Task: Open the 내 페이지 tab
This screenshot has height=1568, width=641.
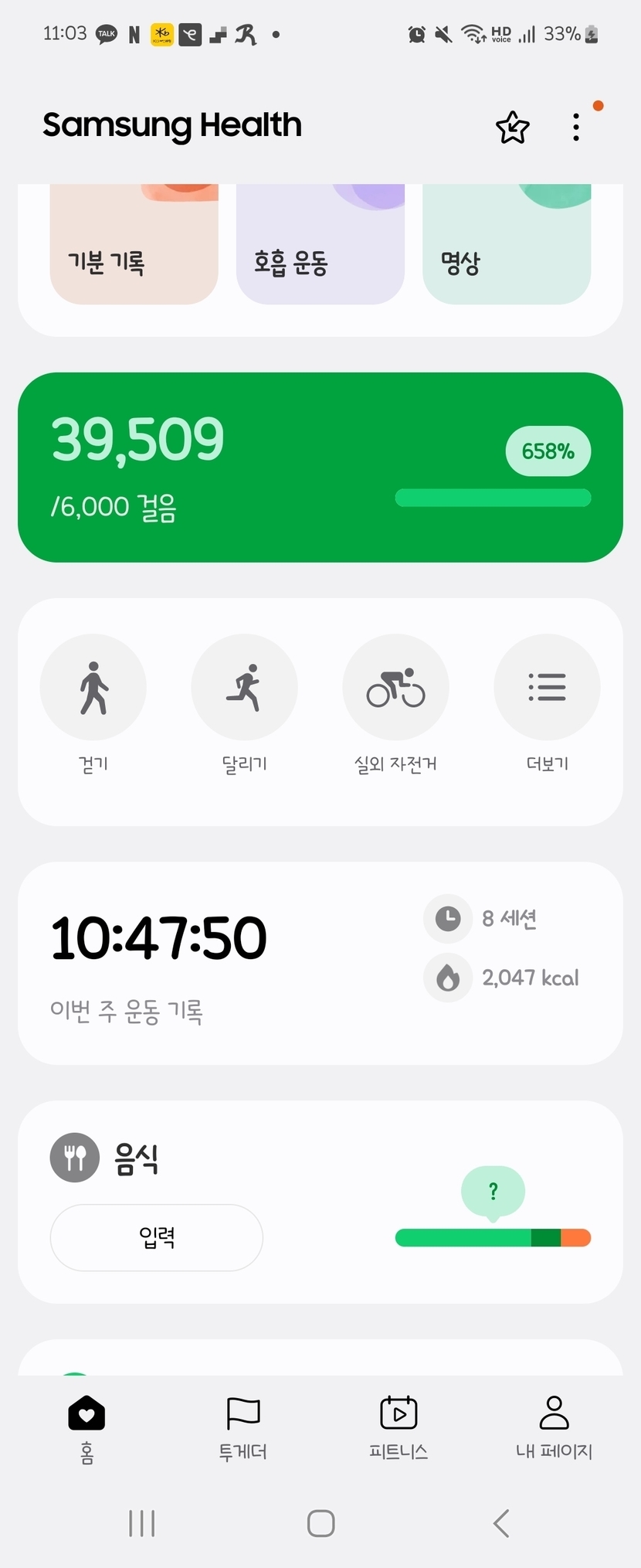Action: [x=554, y=1428]
